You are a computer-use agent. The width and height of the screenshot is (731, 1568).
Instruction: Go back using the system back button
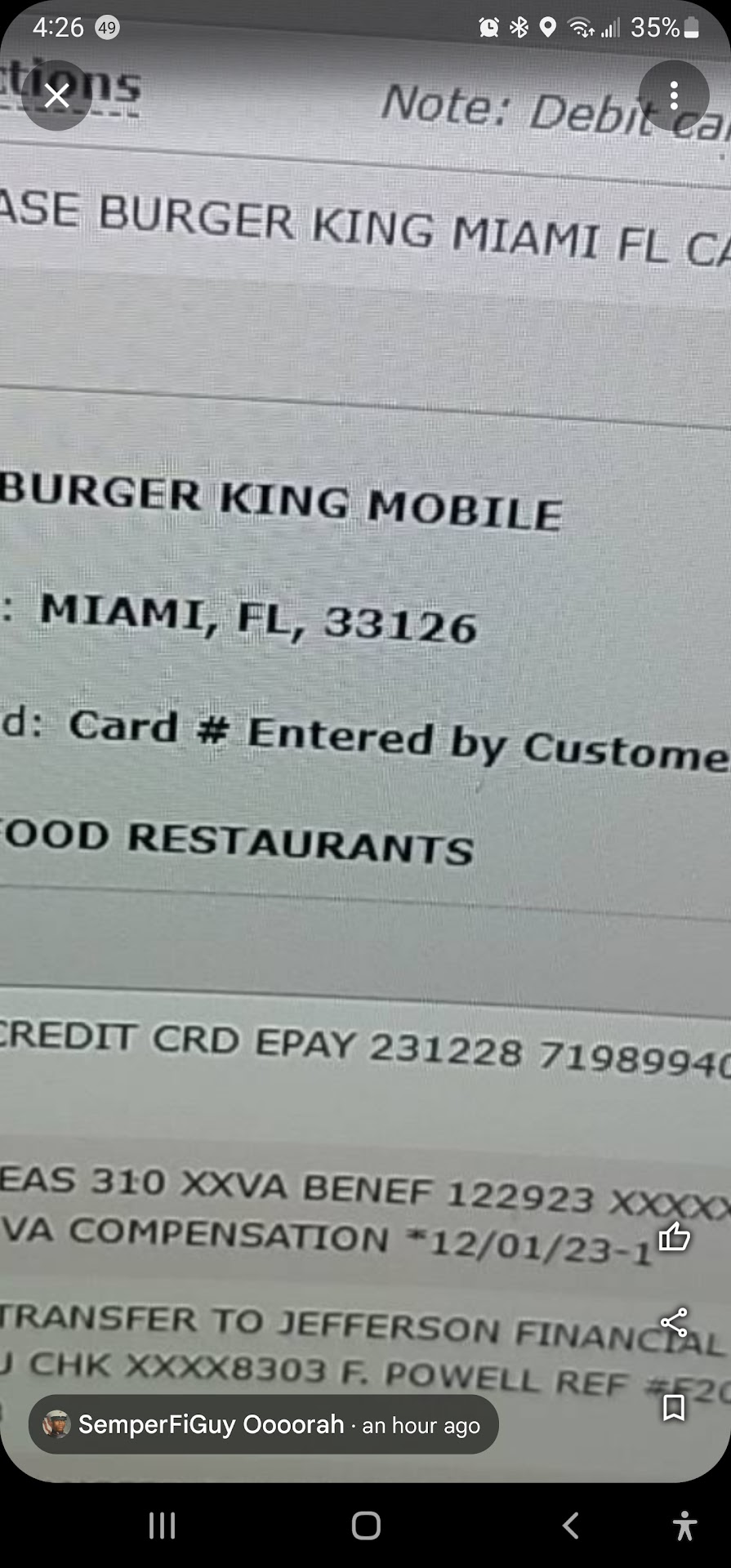click(571, 1525)
